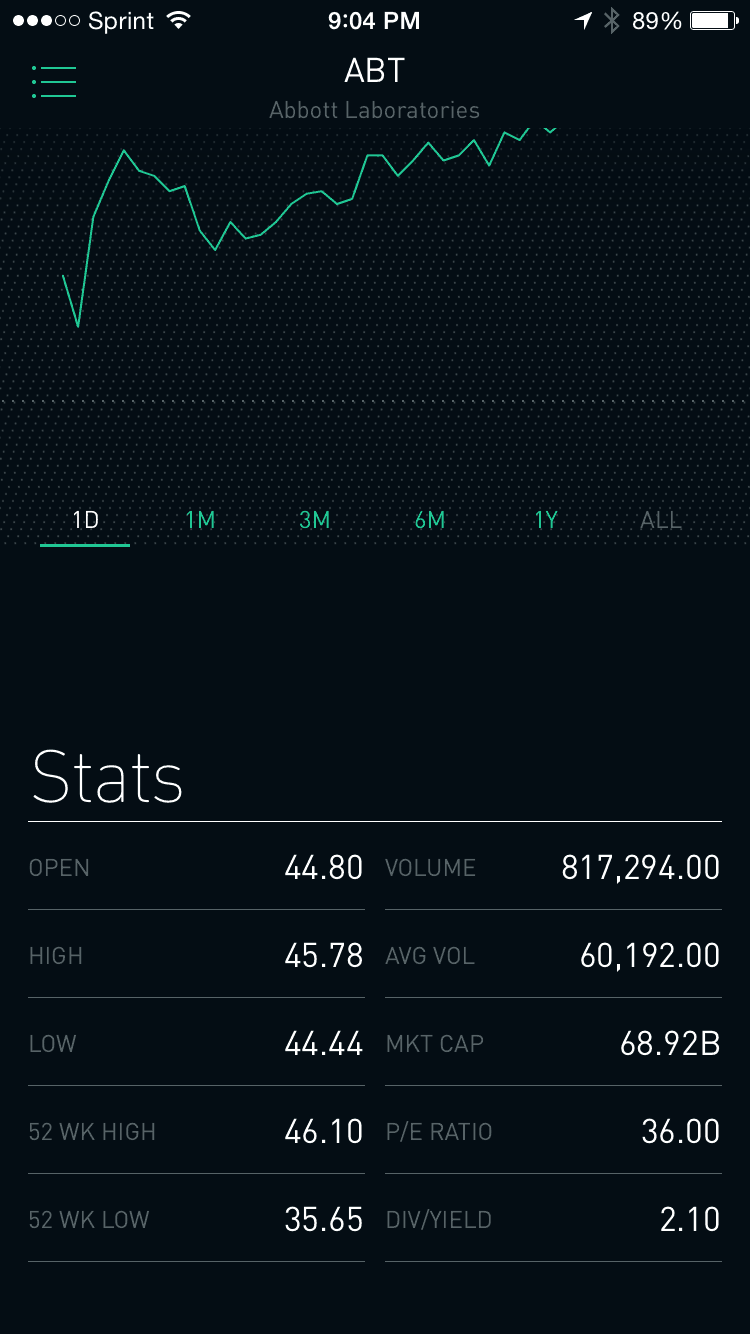750x1334 pixels.
Task: Open the 3M chart range
Action: pyautogui.click(x=314, y=520)
